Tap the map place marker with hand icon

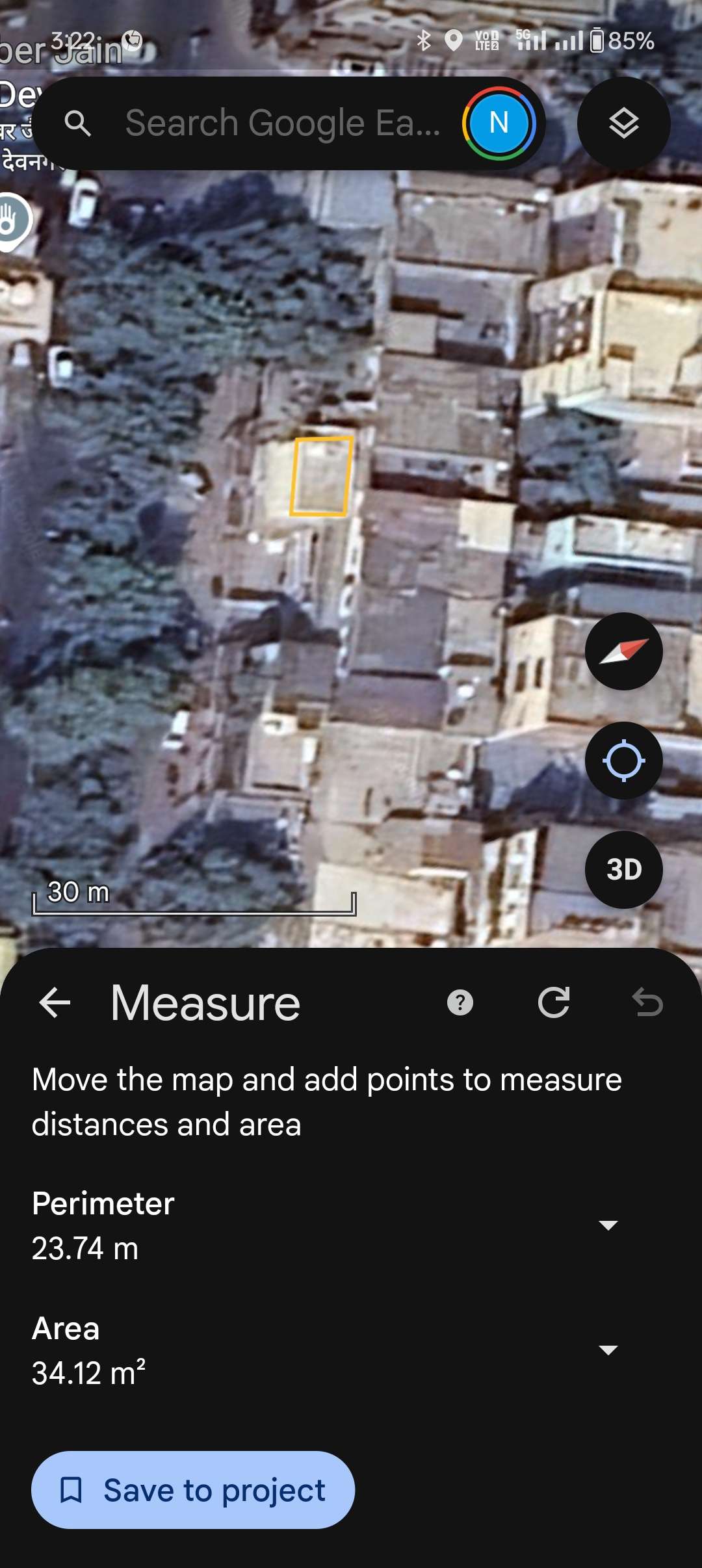click(10, 221)
